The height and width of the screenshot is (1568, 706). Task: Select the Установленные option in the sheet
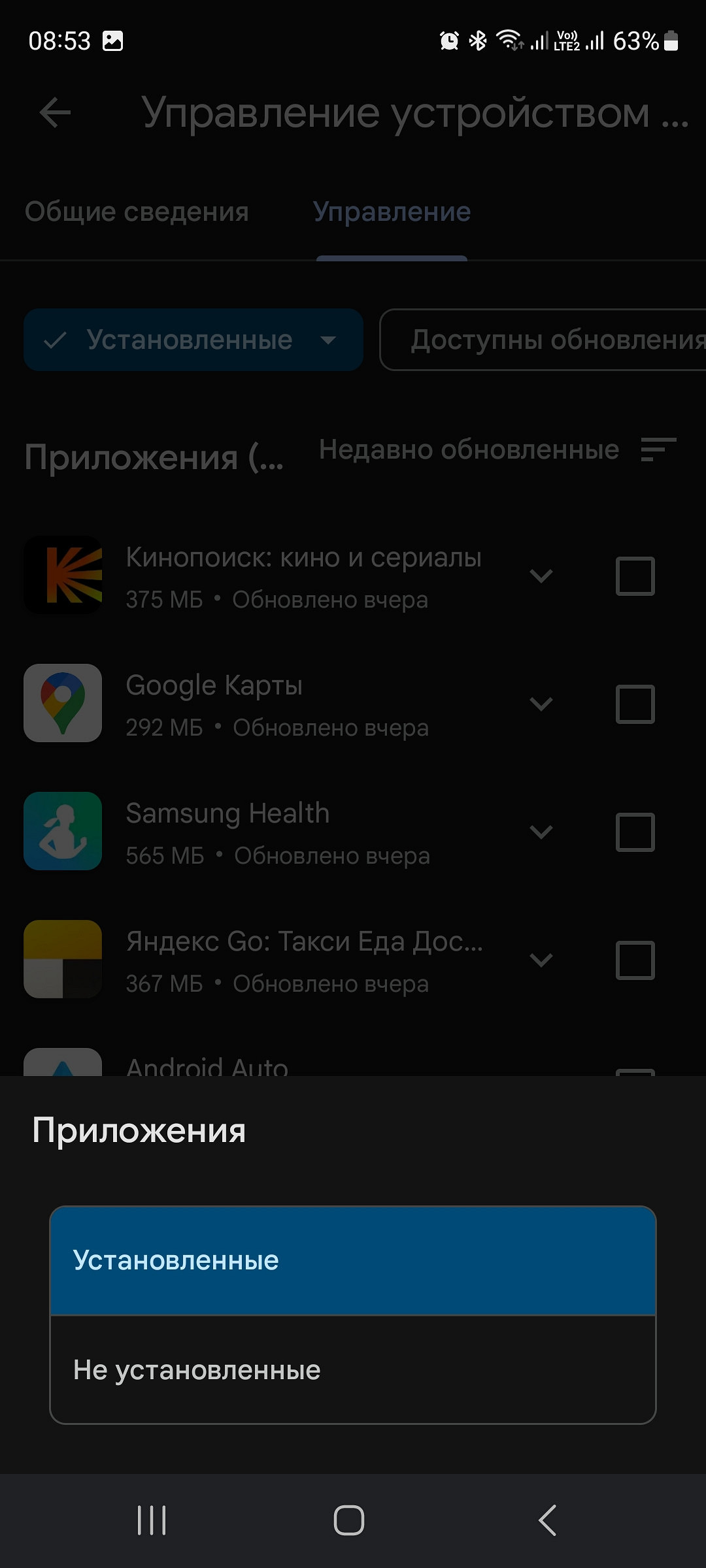352,1260
